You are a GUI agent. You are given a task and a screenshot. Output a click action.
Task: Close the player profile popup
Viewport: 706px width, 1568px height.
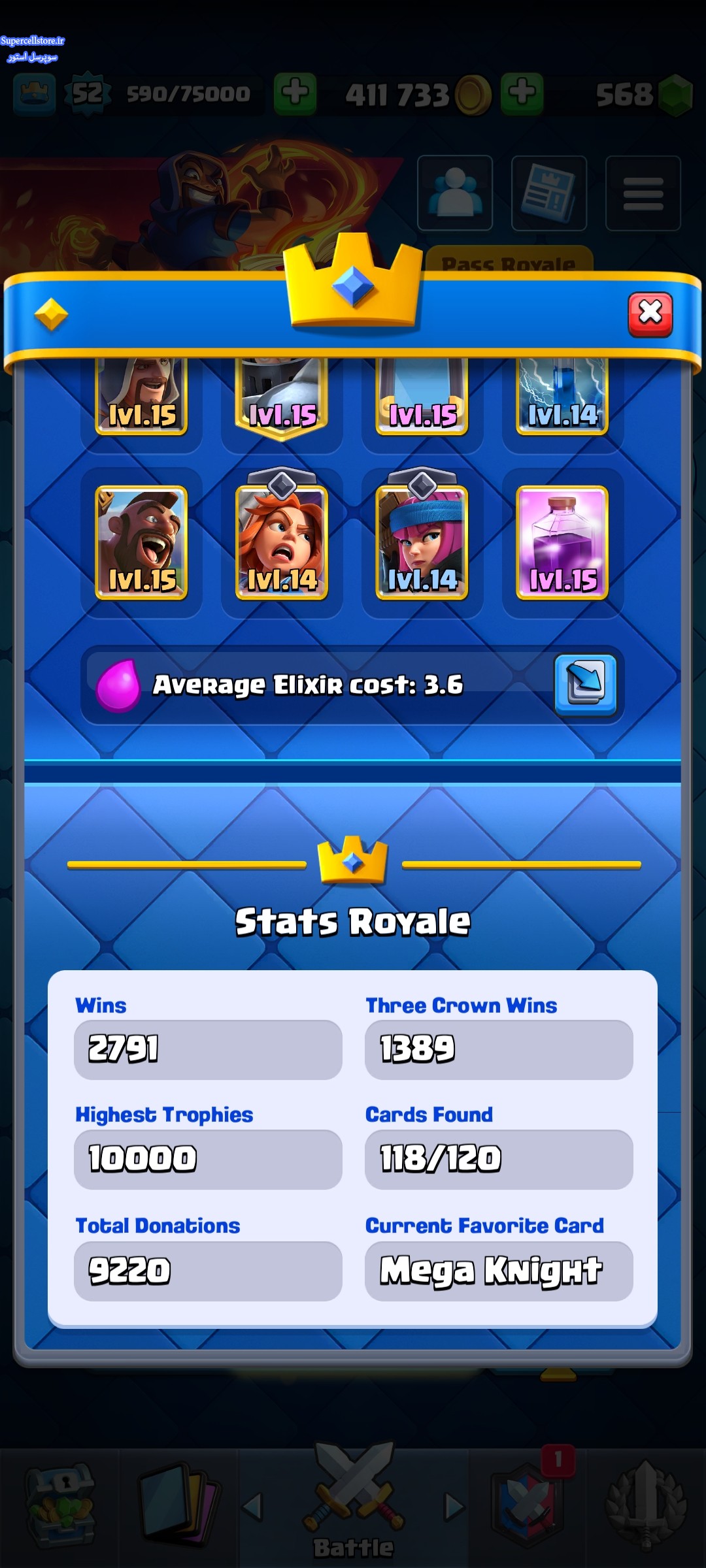tap(650, 314)
